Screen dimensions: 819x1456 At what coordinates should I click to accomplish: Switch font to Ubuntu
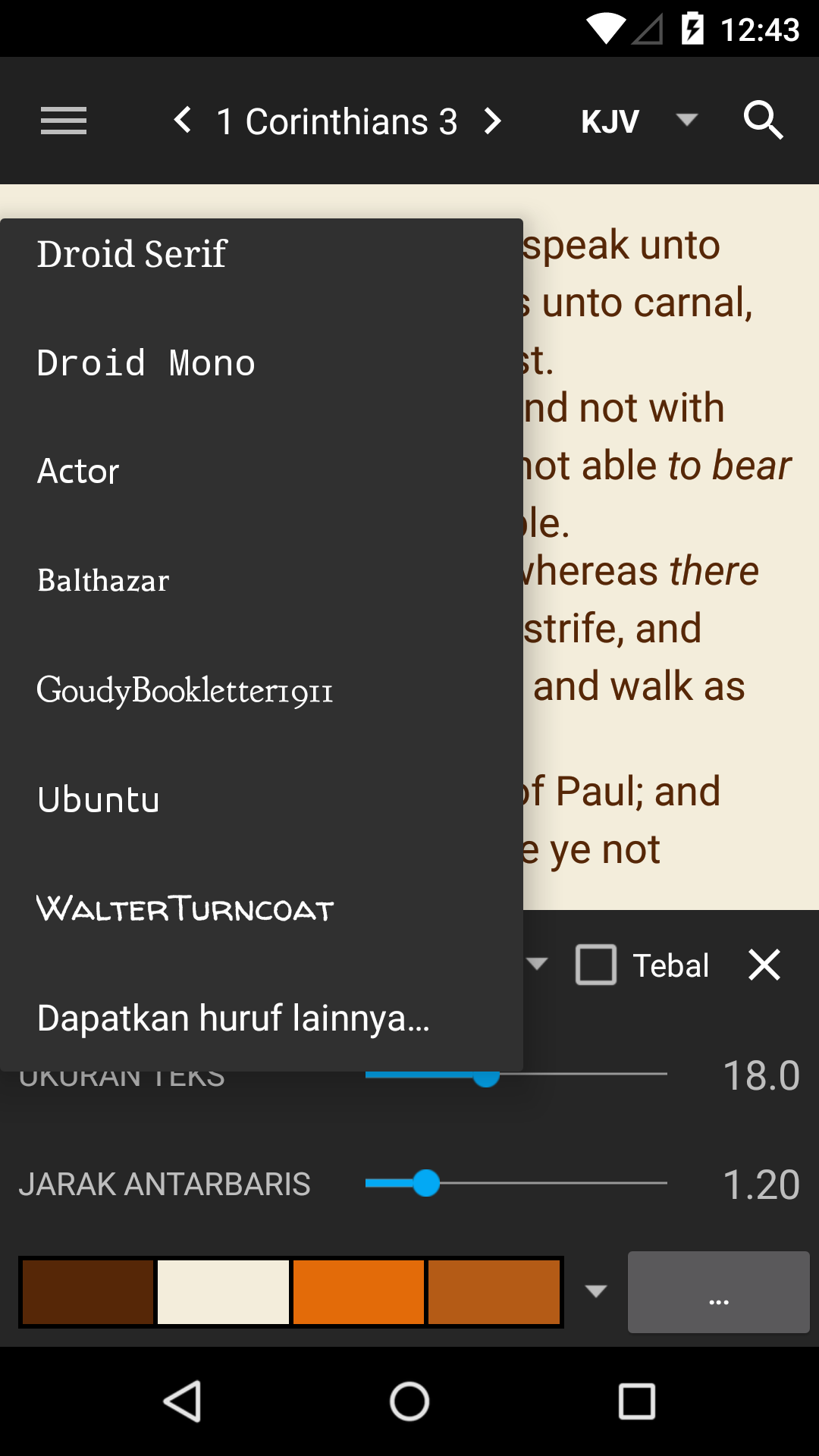(262, 799)
